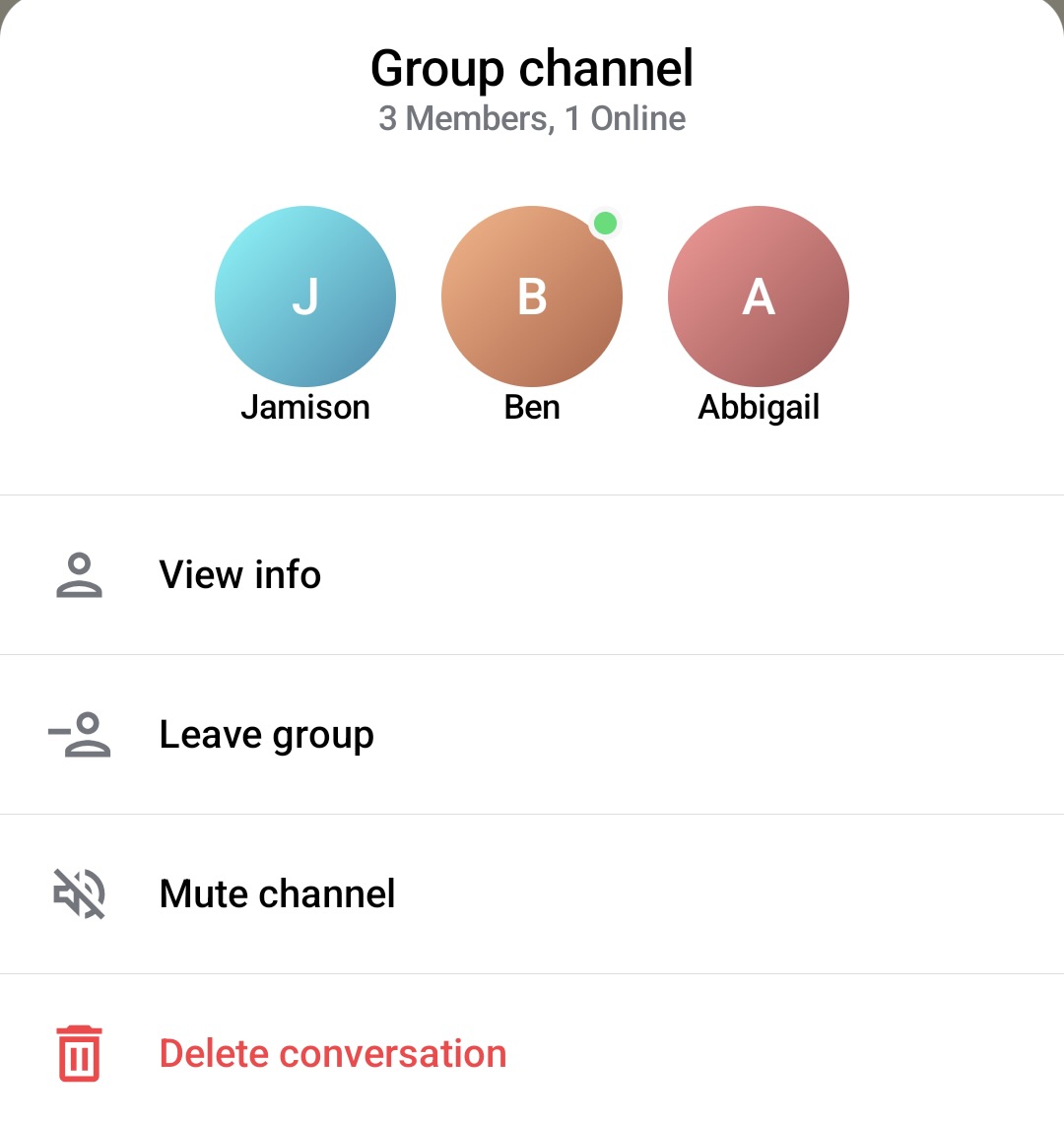The width and height of the screenshot is (1064, 1122).
Task: Click the View info person icon
Action: (x=79, y=574)
